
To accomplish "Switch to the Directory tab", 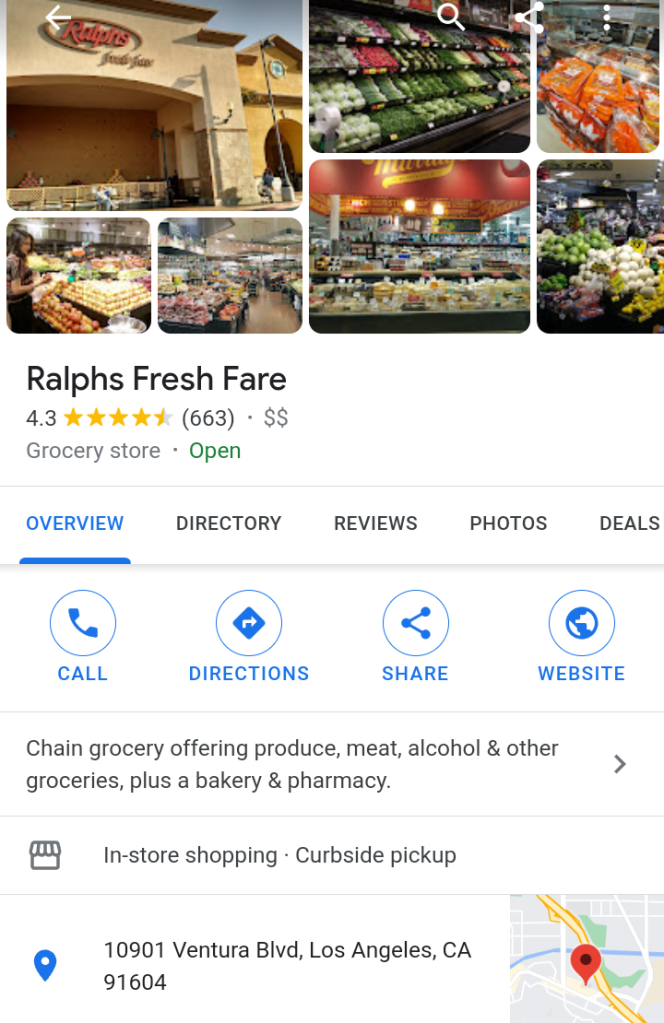I will (x=228, y=523).
